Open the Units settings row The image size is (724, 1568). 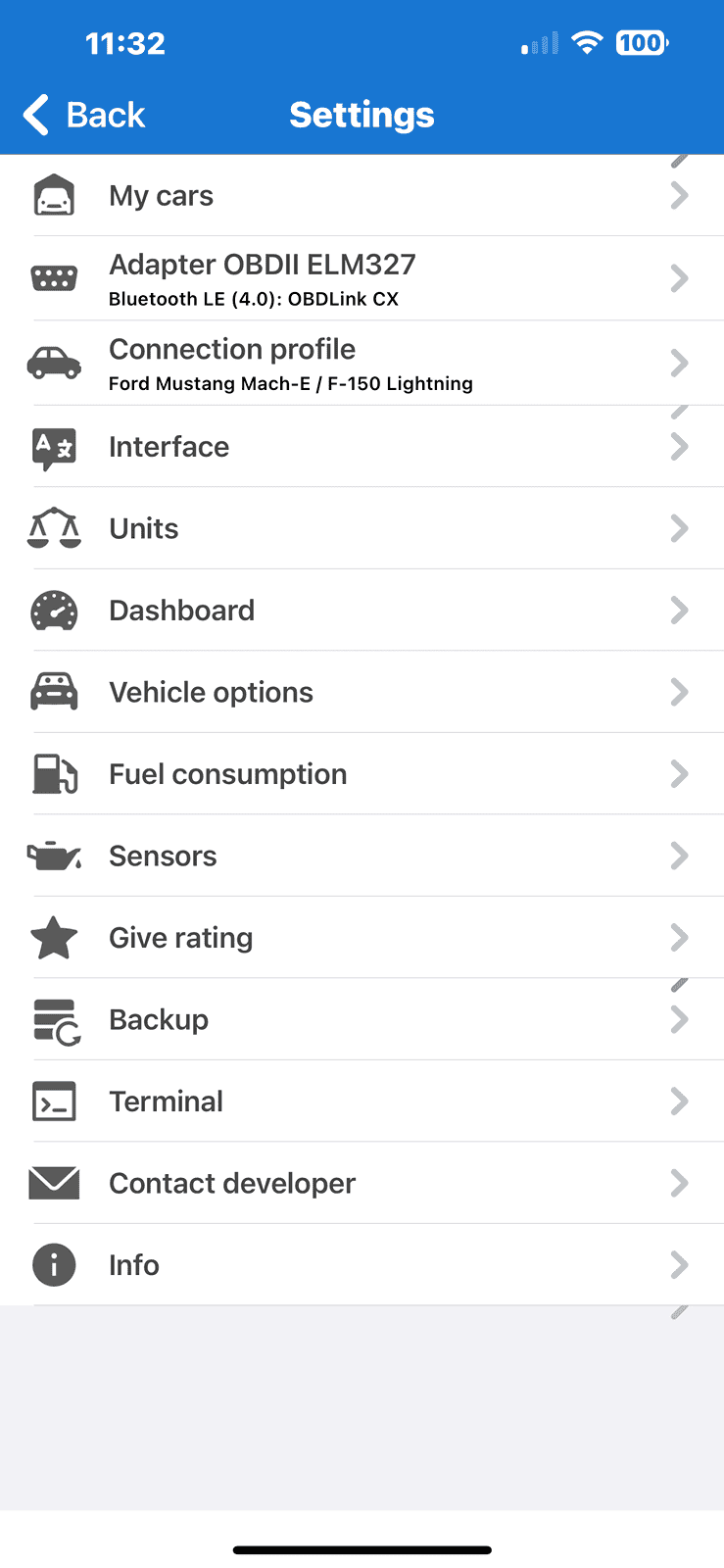(x=362, y=528)
